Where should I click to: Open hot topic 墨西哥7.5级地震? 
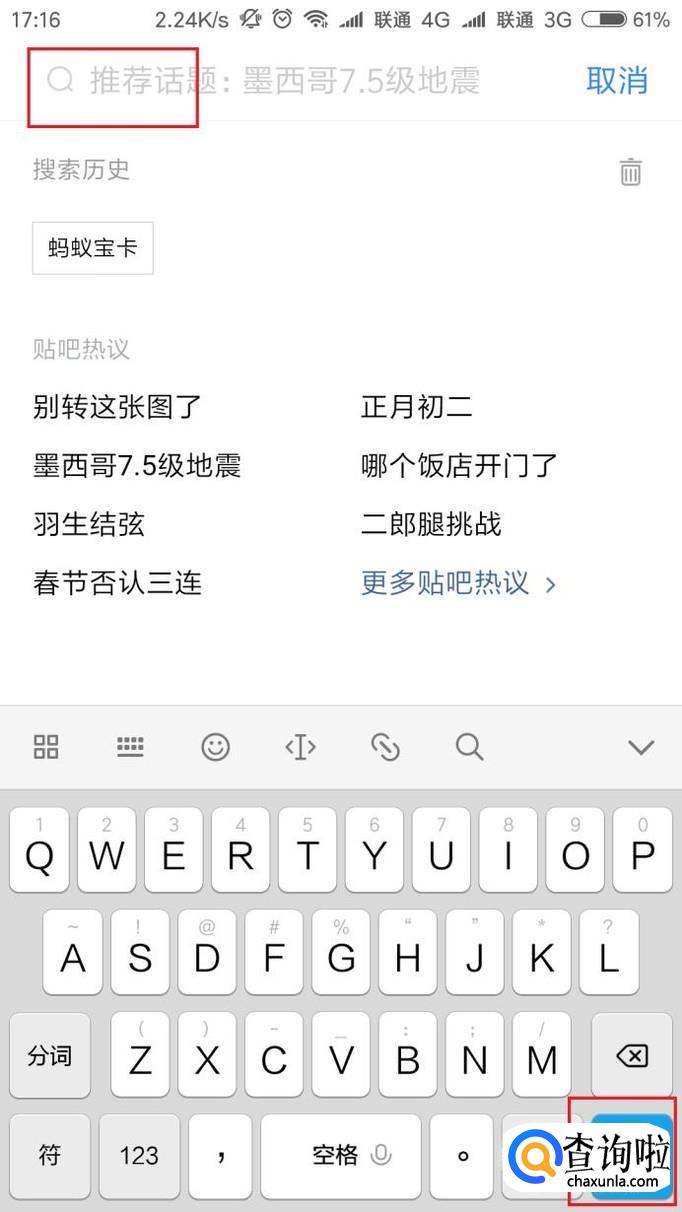[x=137, y=465]
